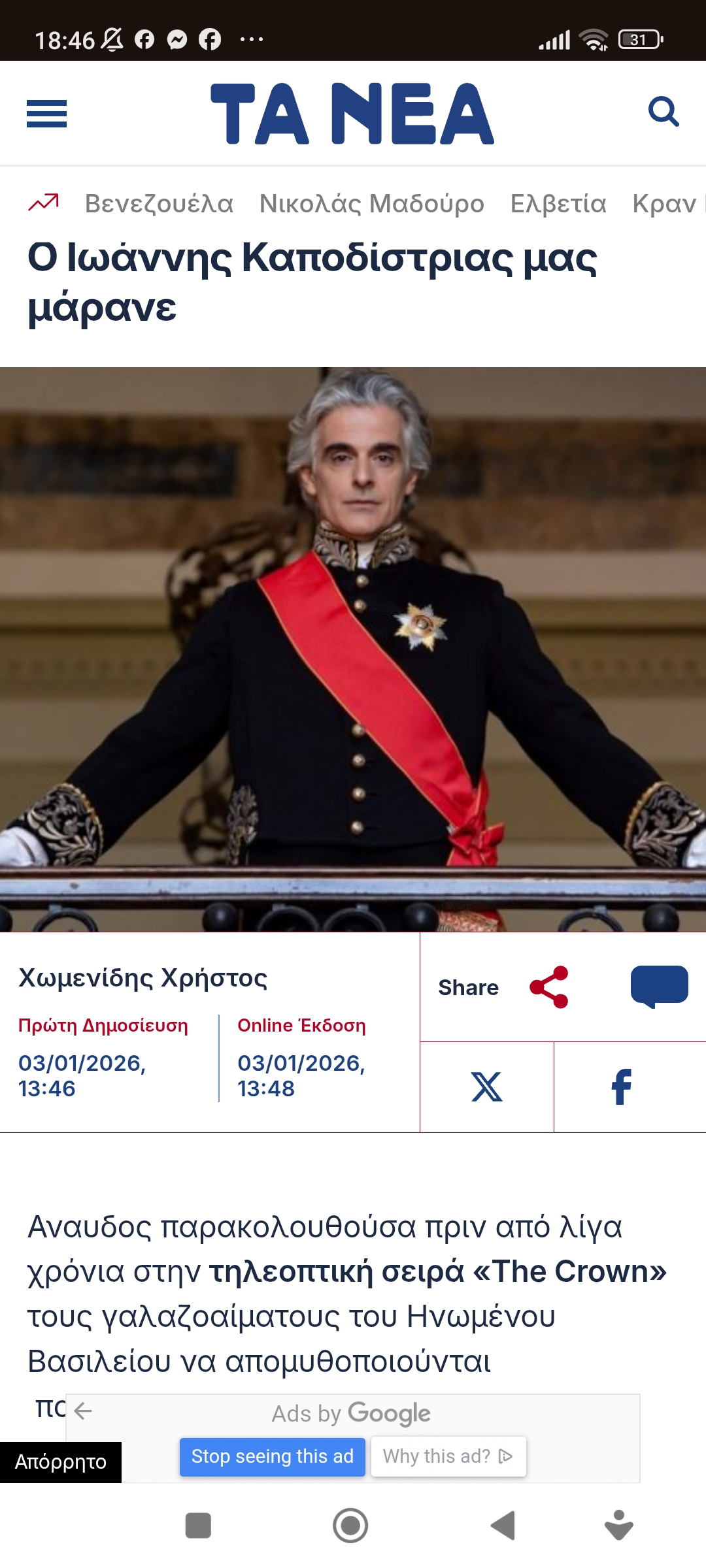706x1568 pixels.
Task: Open the site search magnifier
Action: click(x=663, y=112)
